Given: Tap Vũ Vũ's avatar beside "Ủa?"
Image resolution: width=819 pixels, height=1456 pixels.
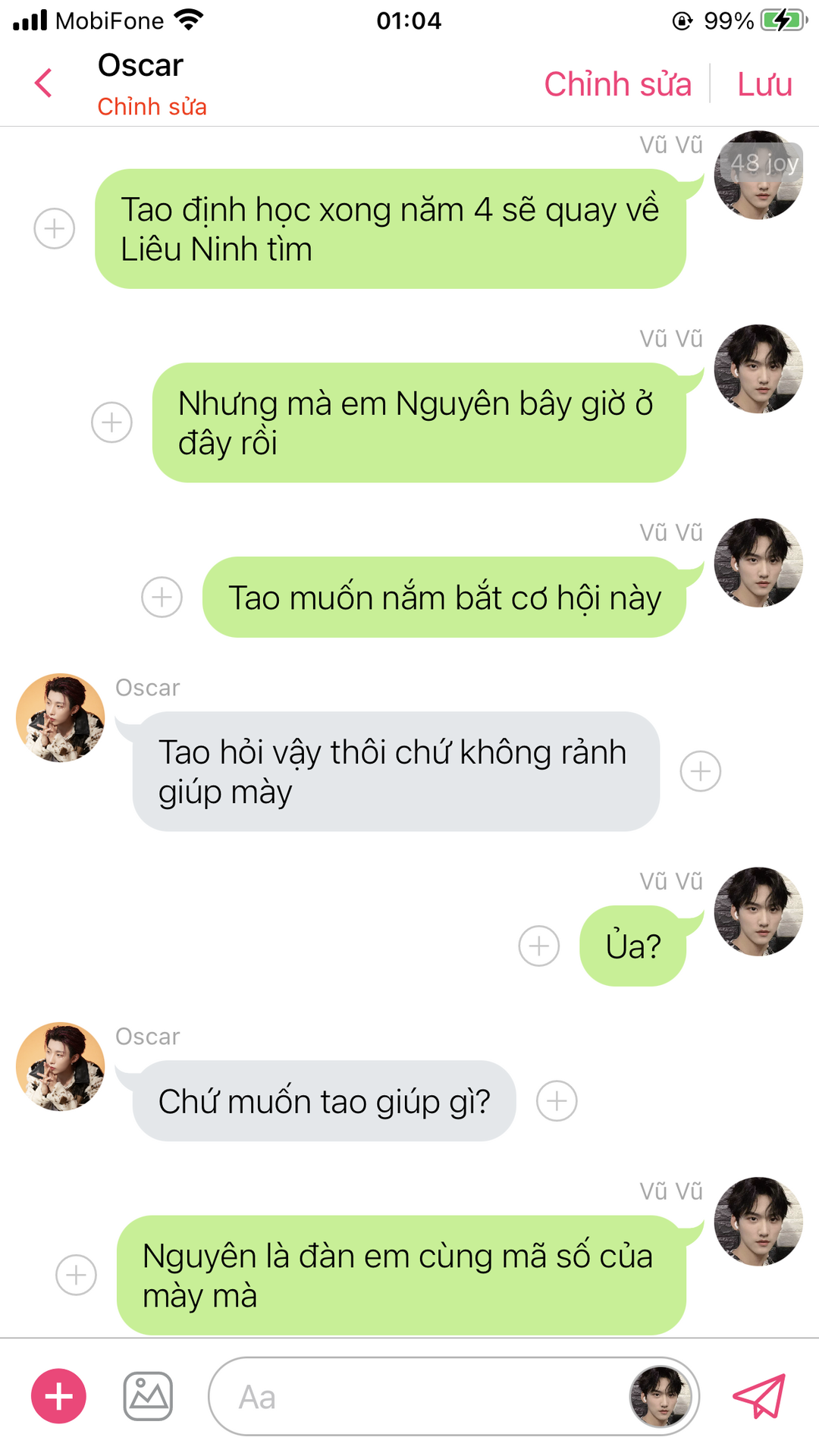Looking at the screenshot, I should click(x=758, y=912).
